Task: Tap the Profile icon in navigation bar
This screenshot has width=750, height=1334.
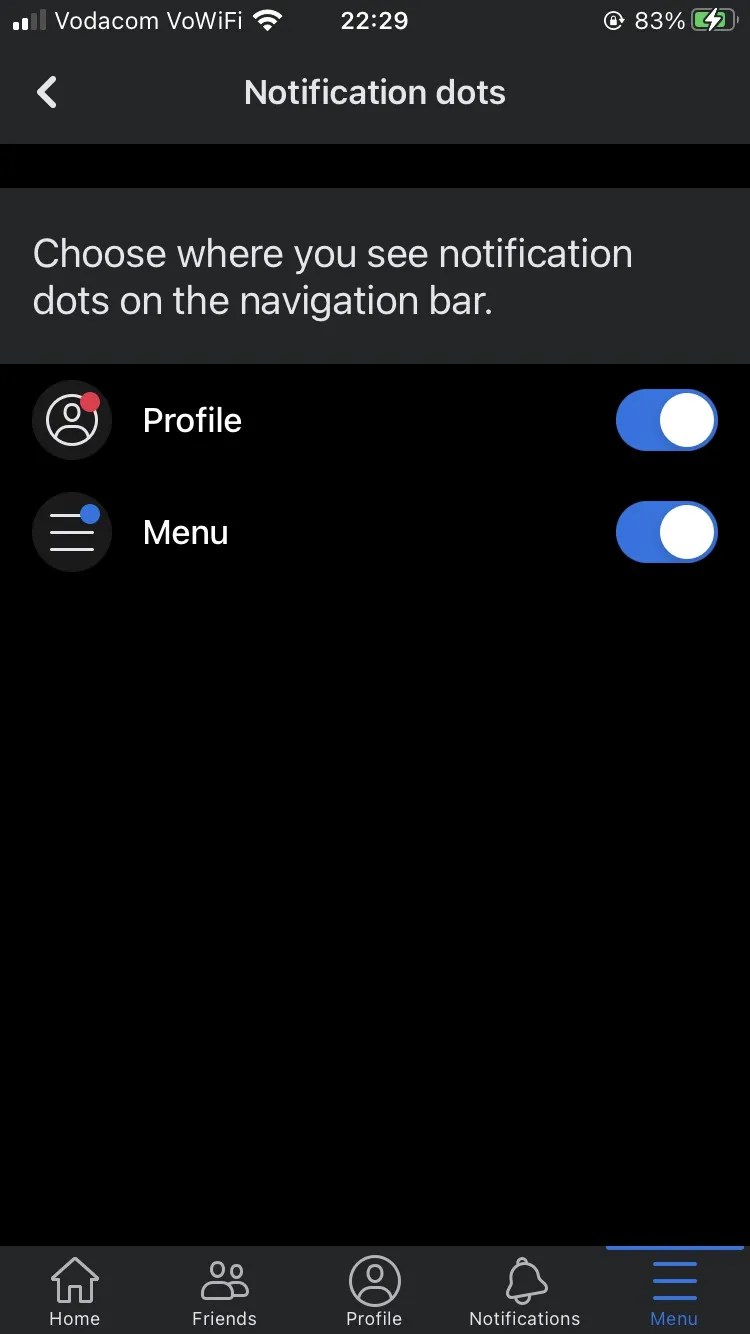Action: tap(374, 1280)
